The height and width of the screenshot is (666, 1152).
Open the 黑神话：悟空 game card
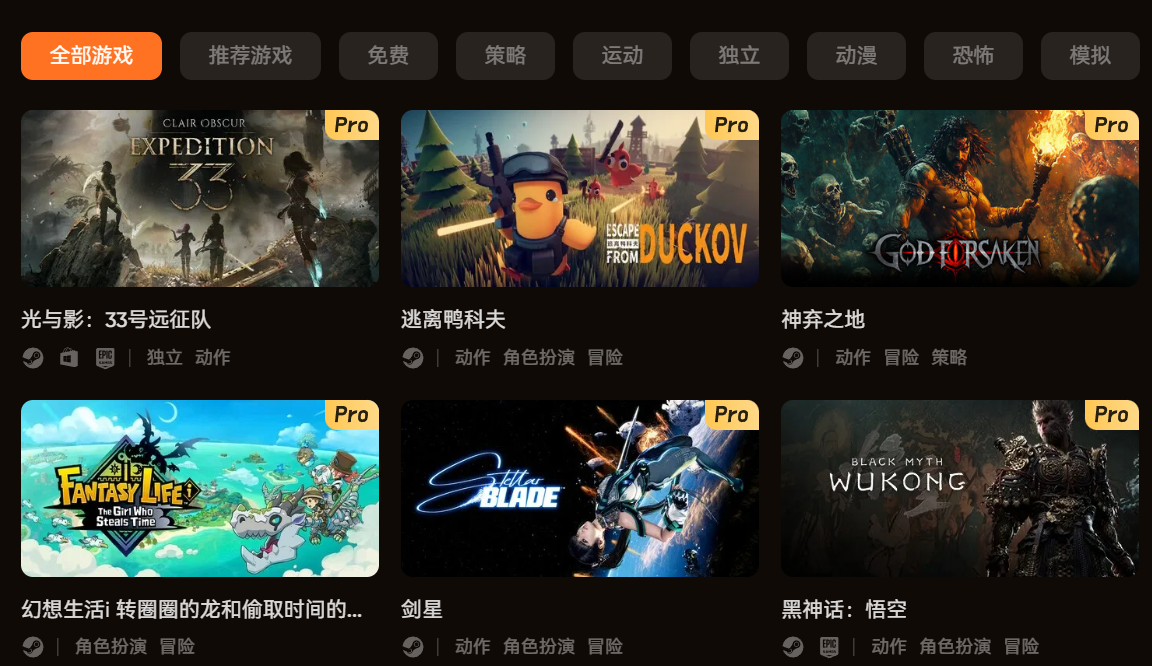[x=960, y=489]
